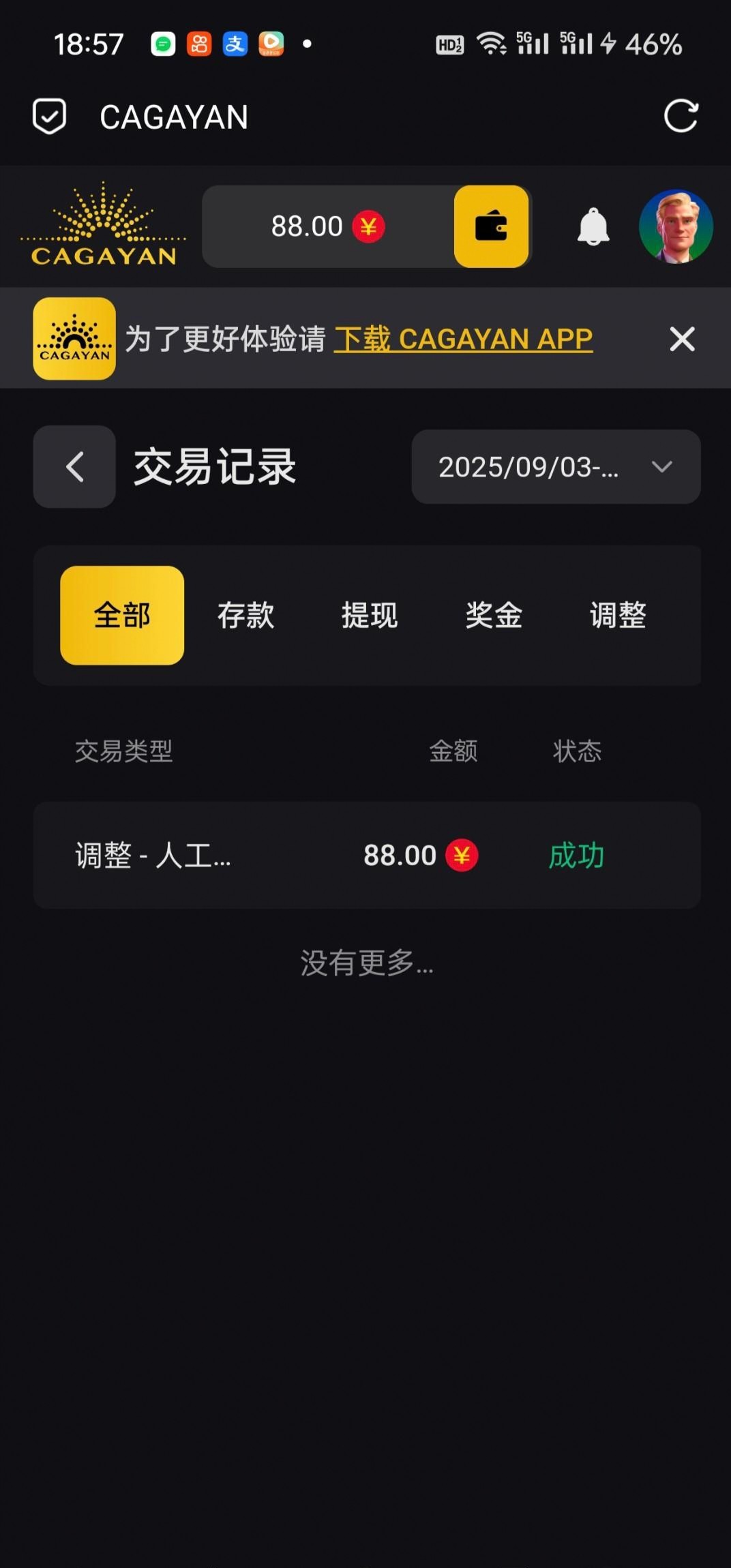Show the 奖金 records tab
Image resolution: width=731 pixels, height=1568 pixels.
pos(494,615)
